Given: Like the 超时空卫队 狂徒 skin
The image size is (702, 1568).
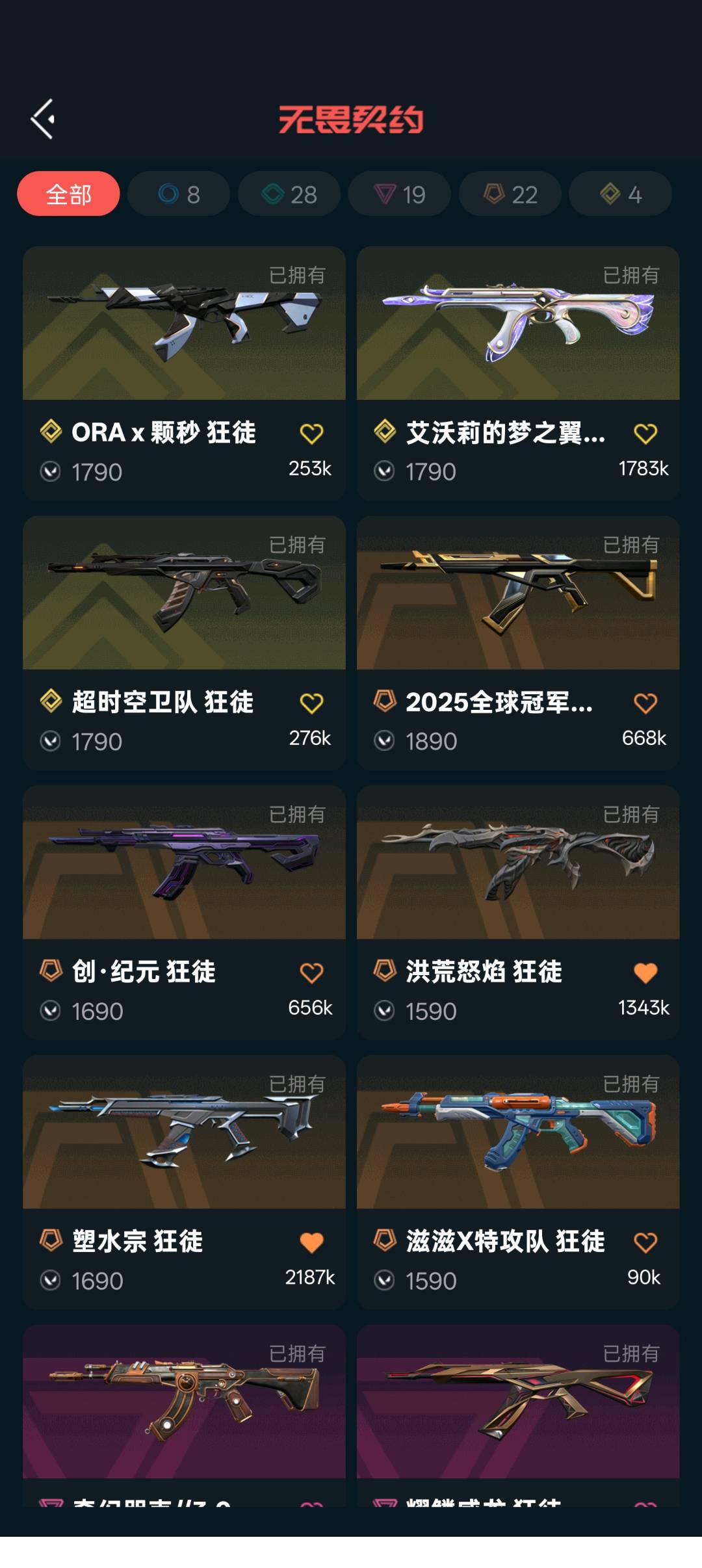Looking at the screenshot, I should (311, 703).
